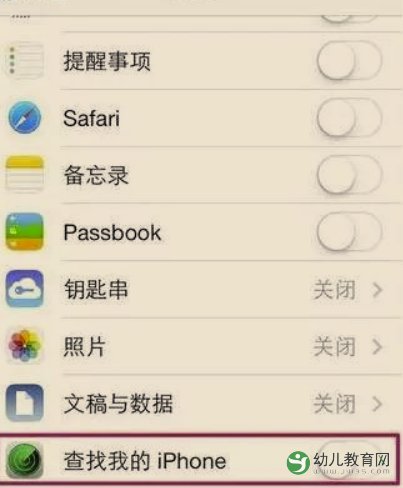Toggle the Passbook switch
This screenshot has width=403, height=488.
349,232
